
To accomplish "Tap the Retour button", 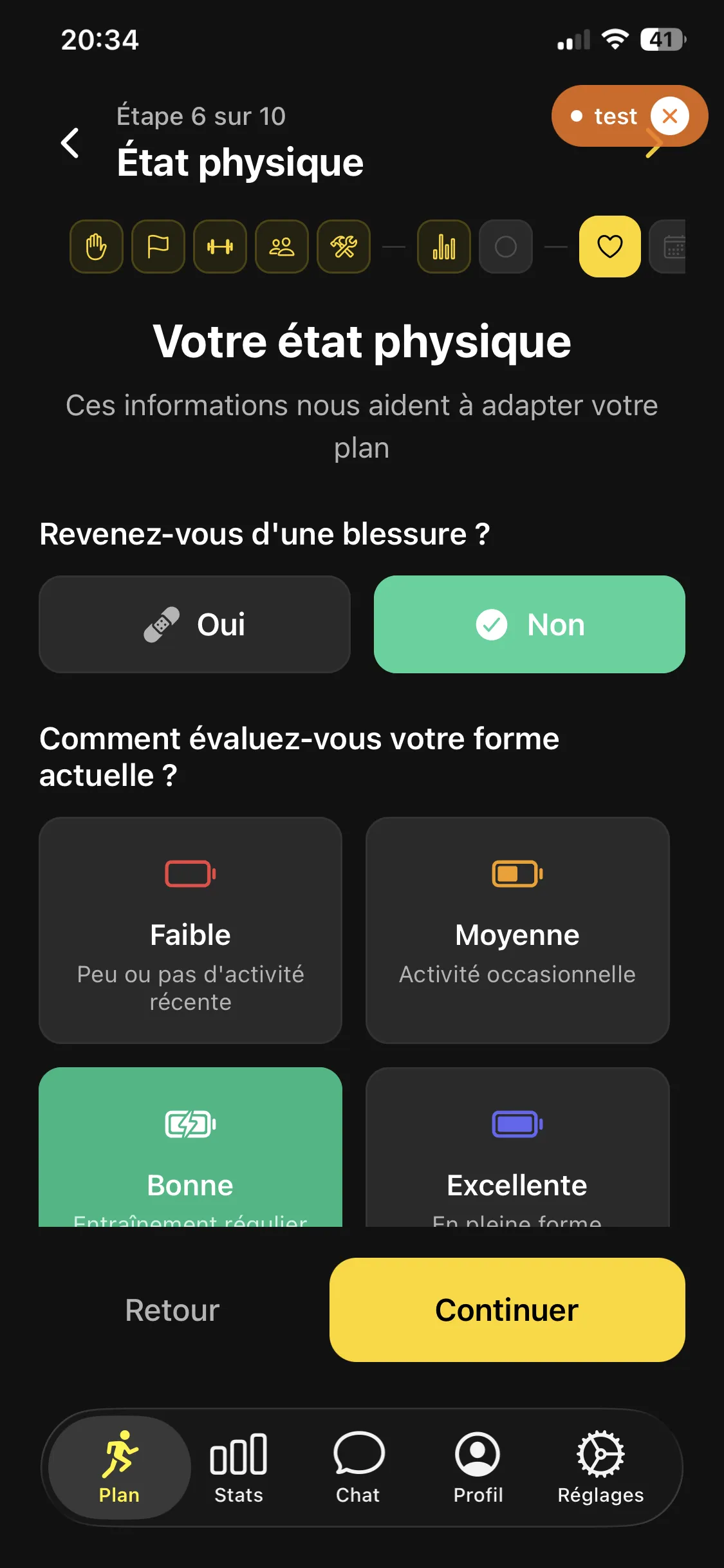I will pyautogui.click(x=172, y=1310).
